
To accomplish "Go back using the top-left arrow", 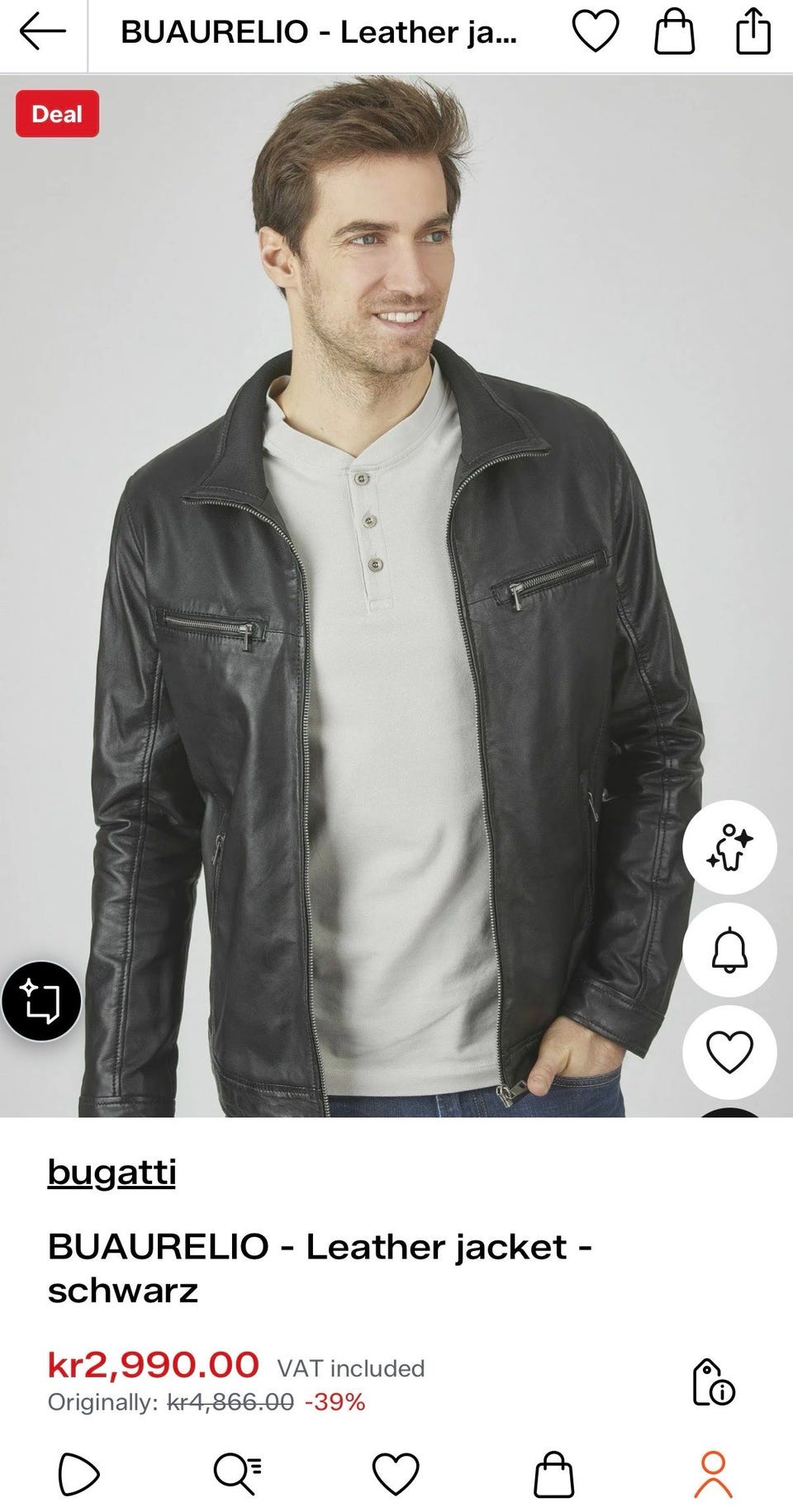I will click(42, 33).
